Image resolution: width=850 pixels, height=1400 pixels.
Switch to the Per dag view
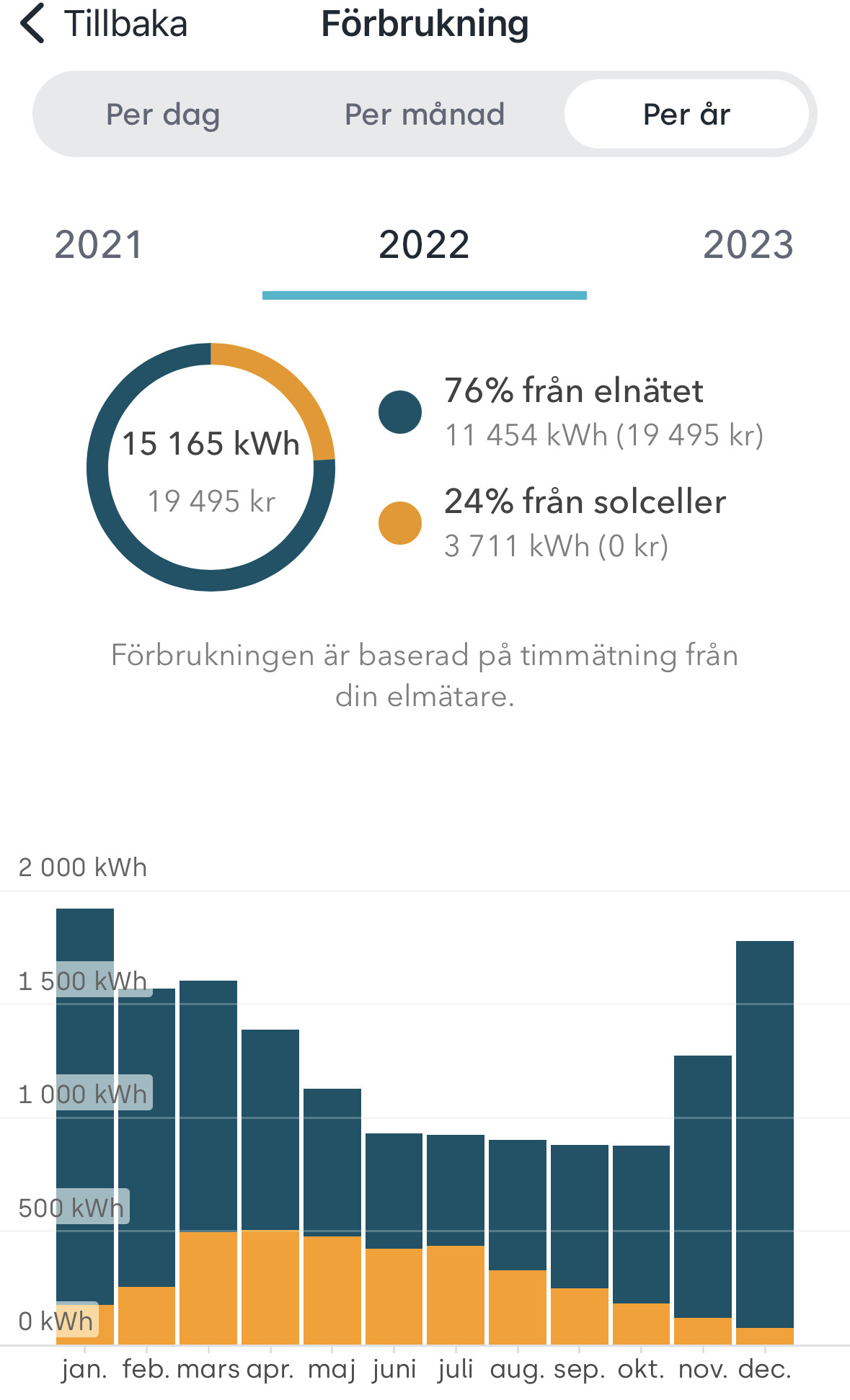(163, 115)
